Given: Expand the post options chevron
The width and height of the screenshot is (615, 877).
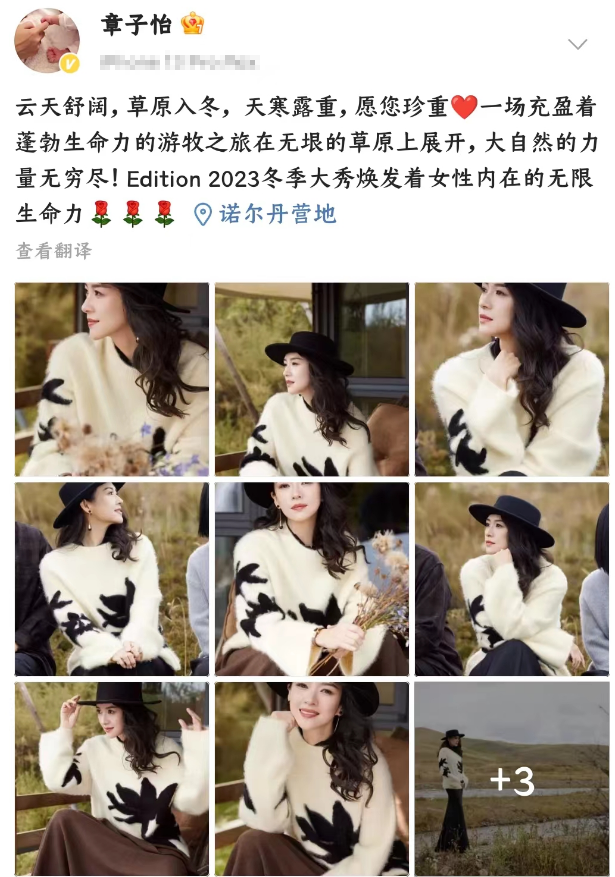Looking at the screenshot, I should [x=577, y=44].
